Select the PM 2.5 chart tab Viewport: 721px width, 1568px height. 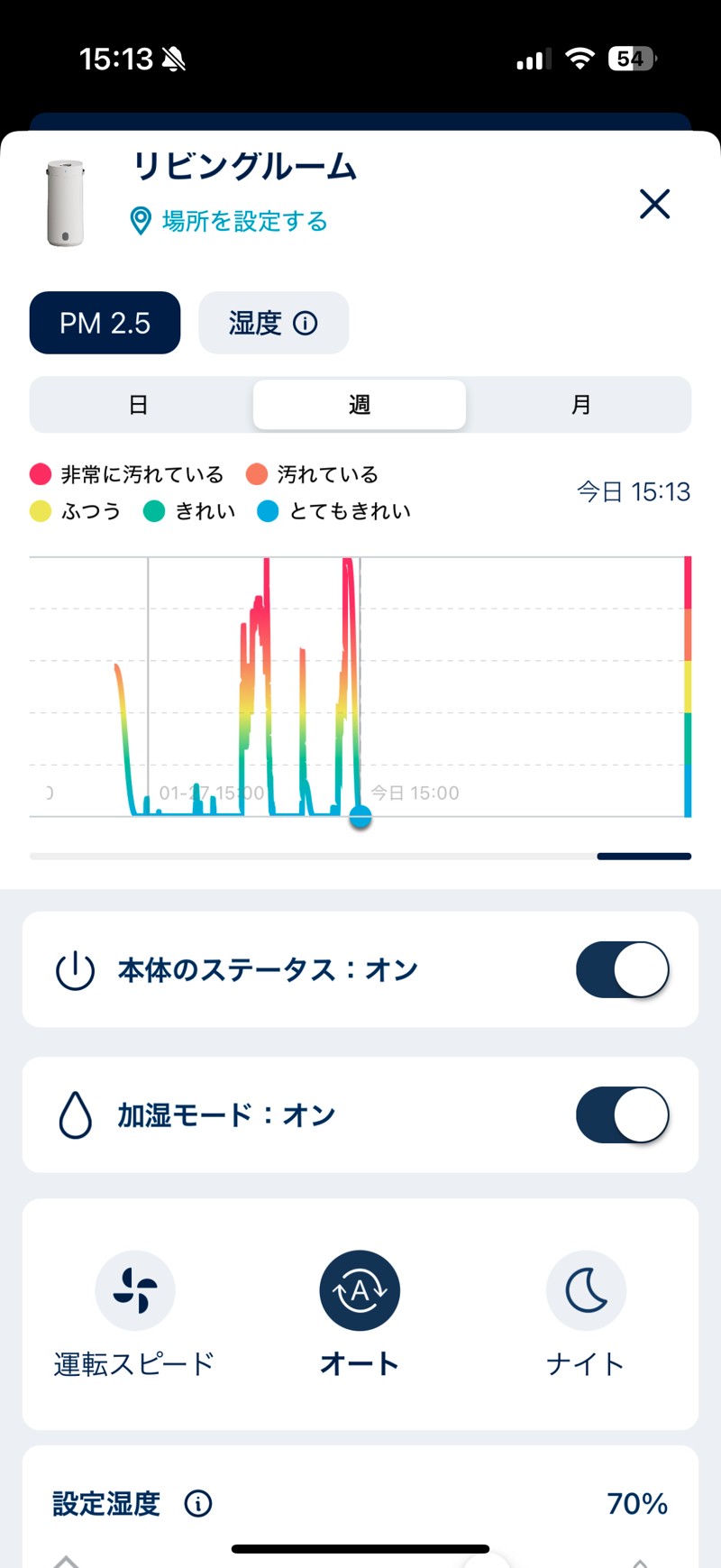pos(105,323)
